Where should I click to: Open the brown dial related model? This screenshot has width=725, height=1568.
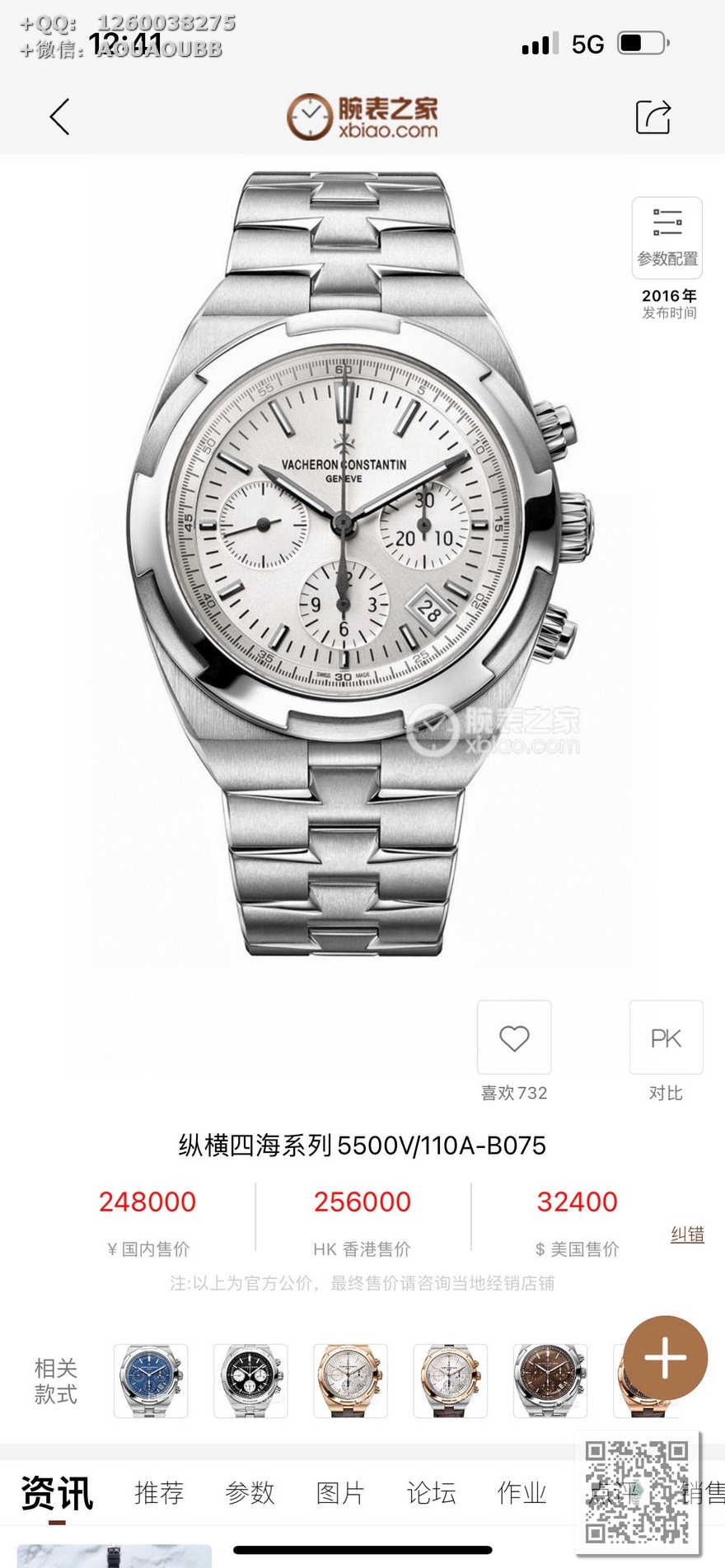(550, 1380)
